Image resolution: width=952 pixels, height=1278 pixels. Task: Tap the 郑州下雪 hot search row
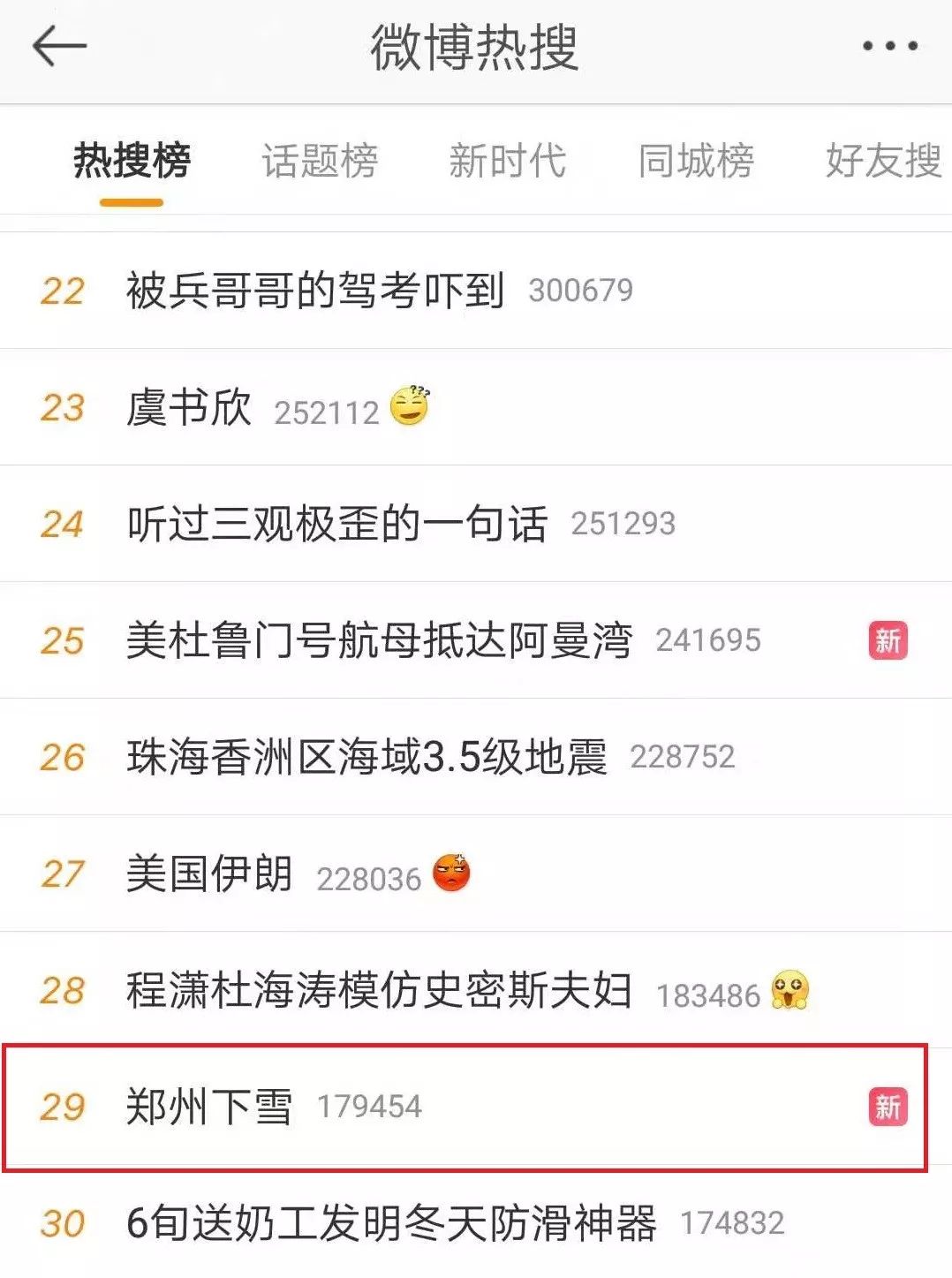tap(209, 1107)
